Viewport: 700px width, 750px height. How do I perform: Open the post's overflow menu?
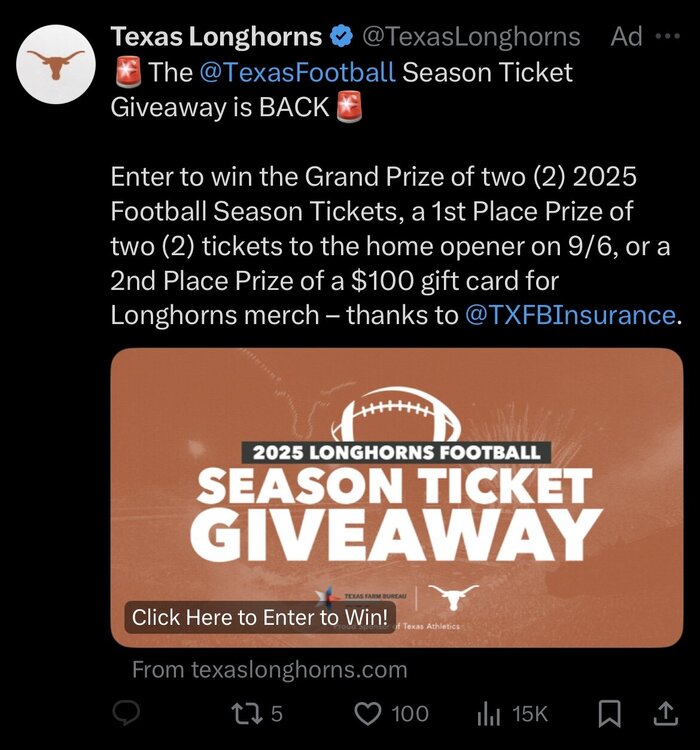tap(666, 37)
